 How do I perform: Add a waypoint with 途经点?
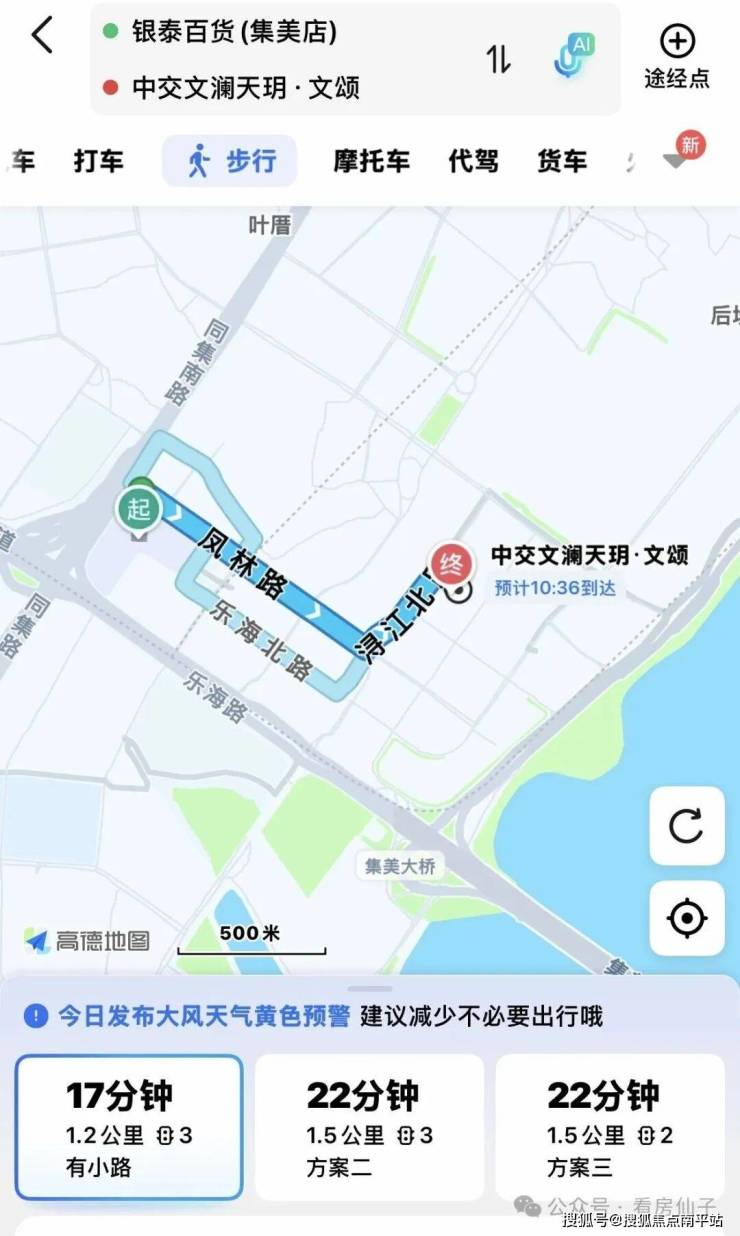677,57
